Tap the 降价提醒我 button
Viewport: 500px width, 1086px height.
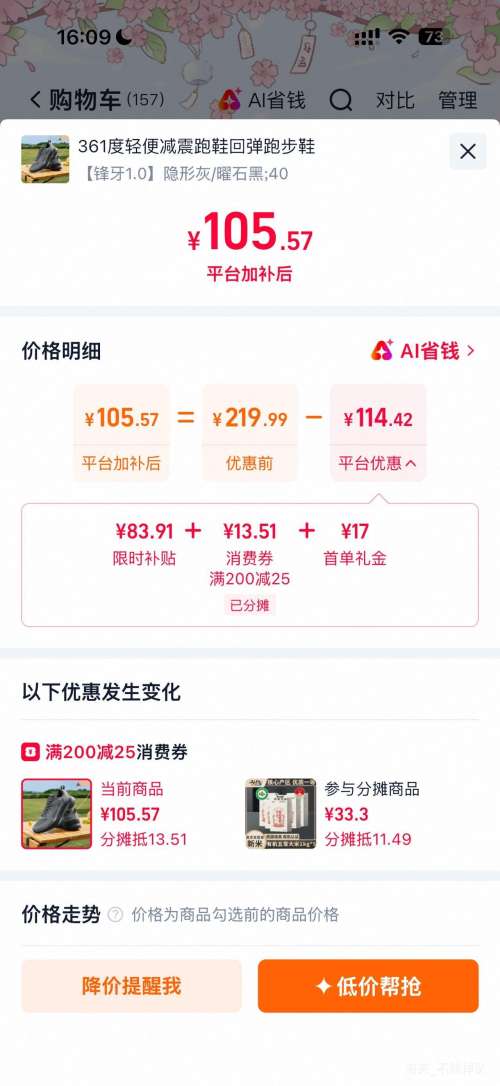[132, 986]
